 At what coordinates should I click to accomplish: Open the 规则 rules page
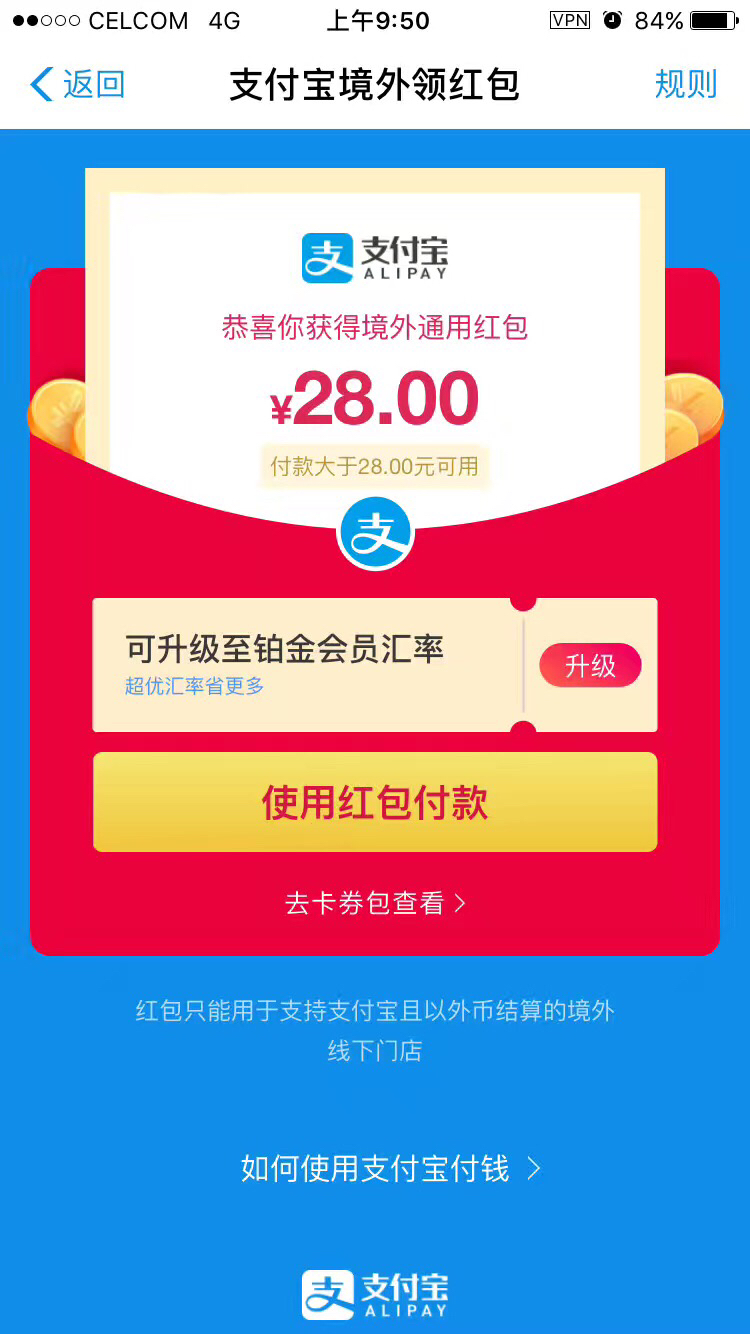686,85
